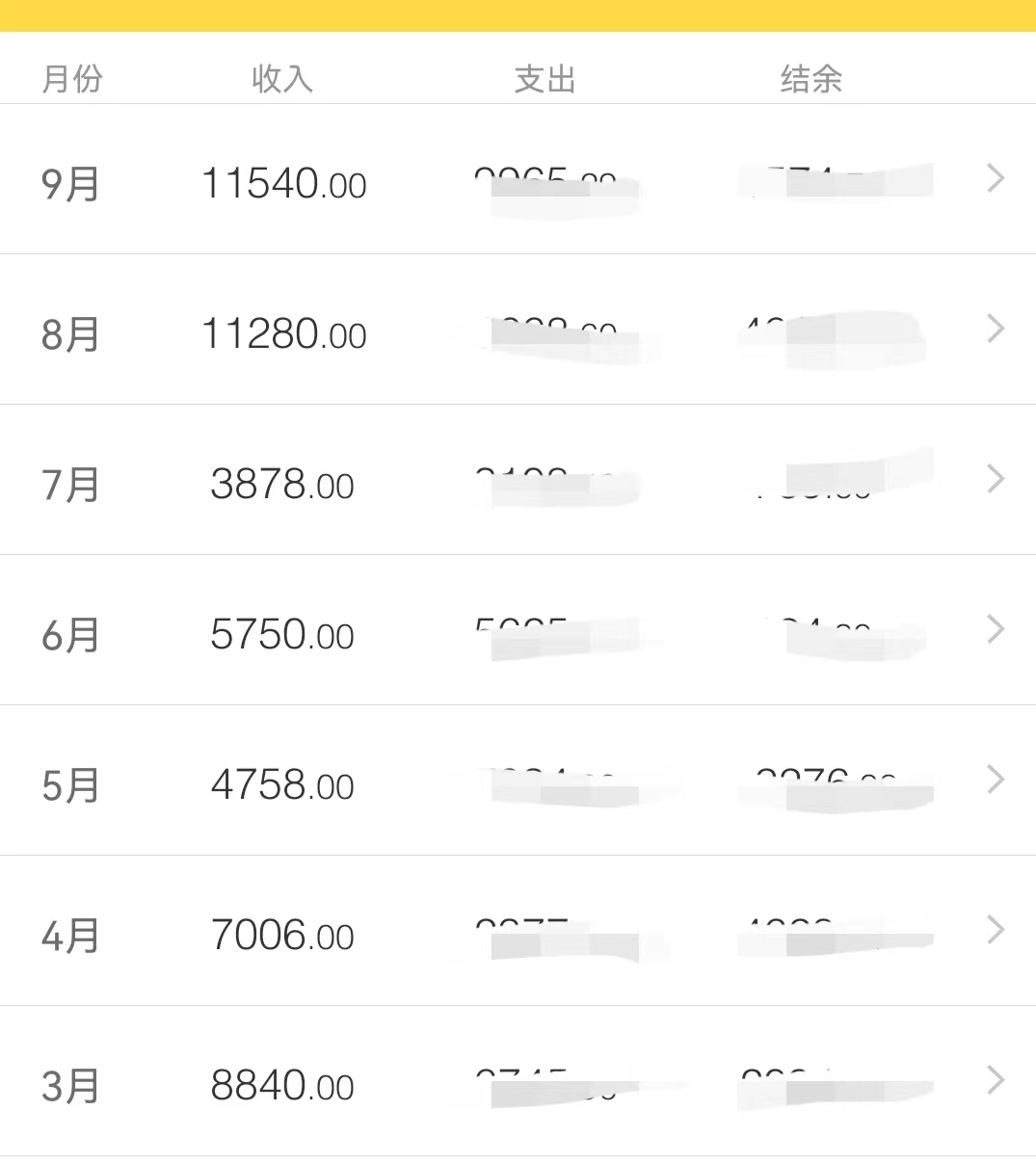Expand the 9月 record details chevron
Viewport: 1036px width, 1164px height.
(x=995, y=179)
